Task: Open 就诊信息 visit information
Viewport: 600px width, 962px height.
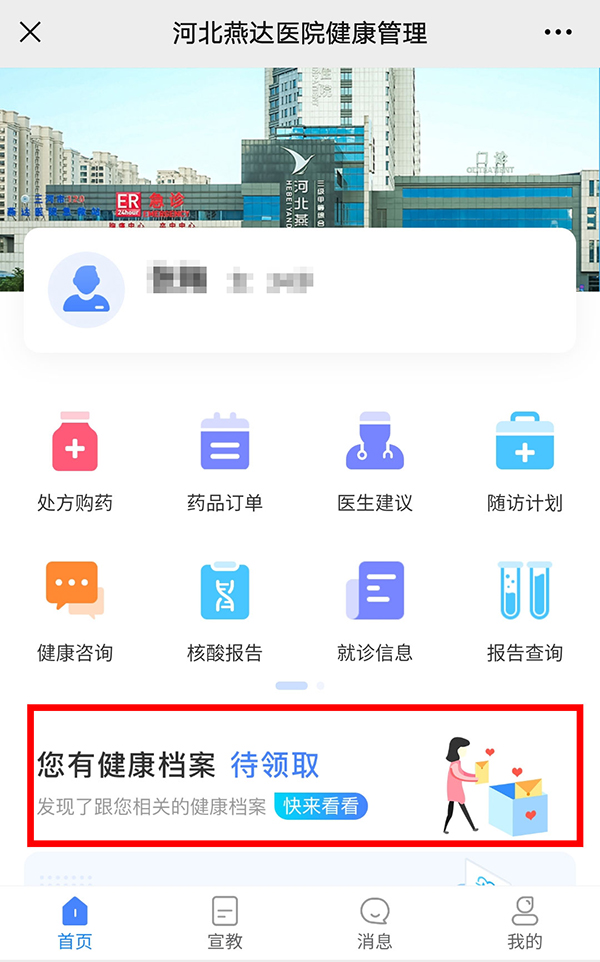Action: point(375,611)
